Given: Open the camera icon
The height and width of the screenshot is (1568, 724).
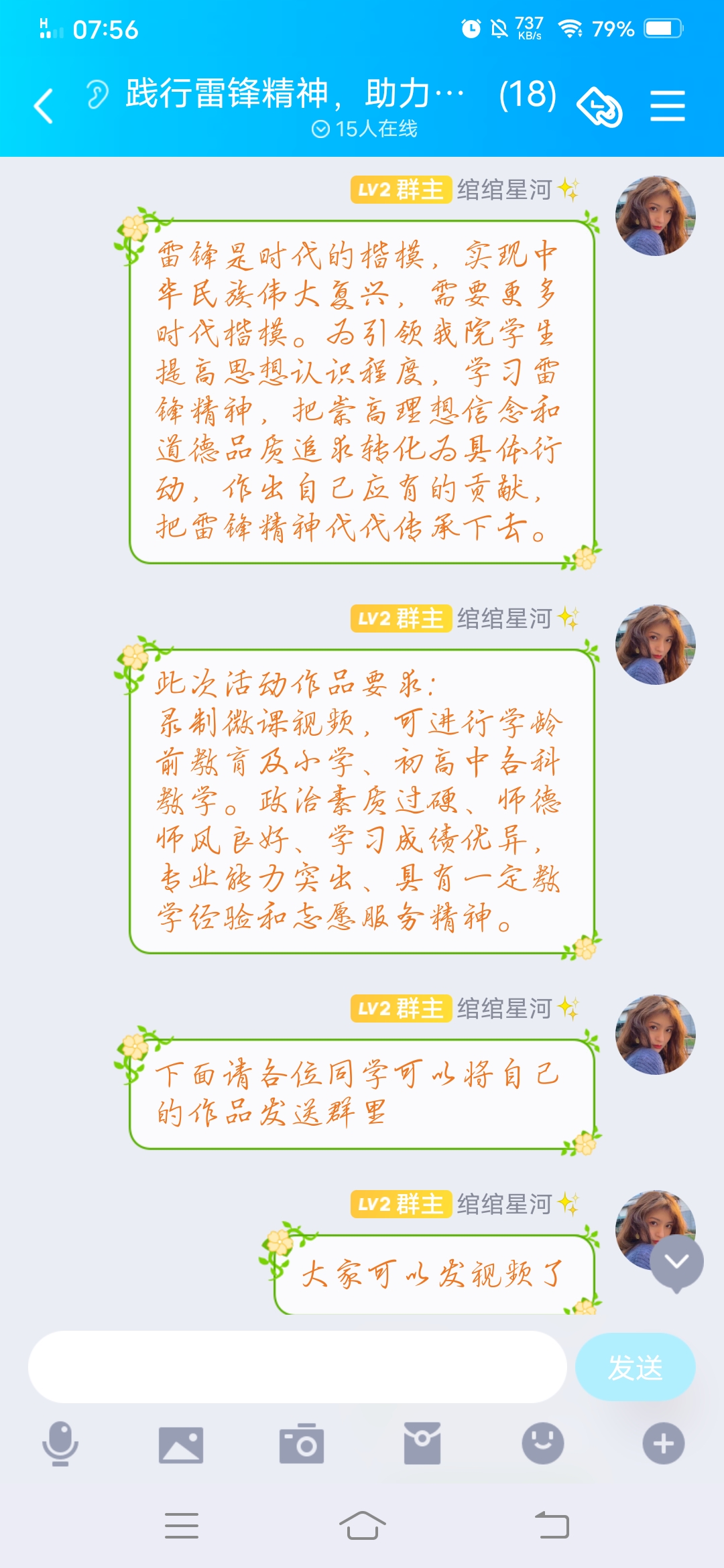Looking at the screenshot, I should click(302, 1443).
